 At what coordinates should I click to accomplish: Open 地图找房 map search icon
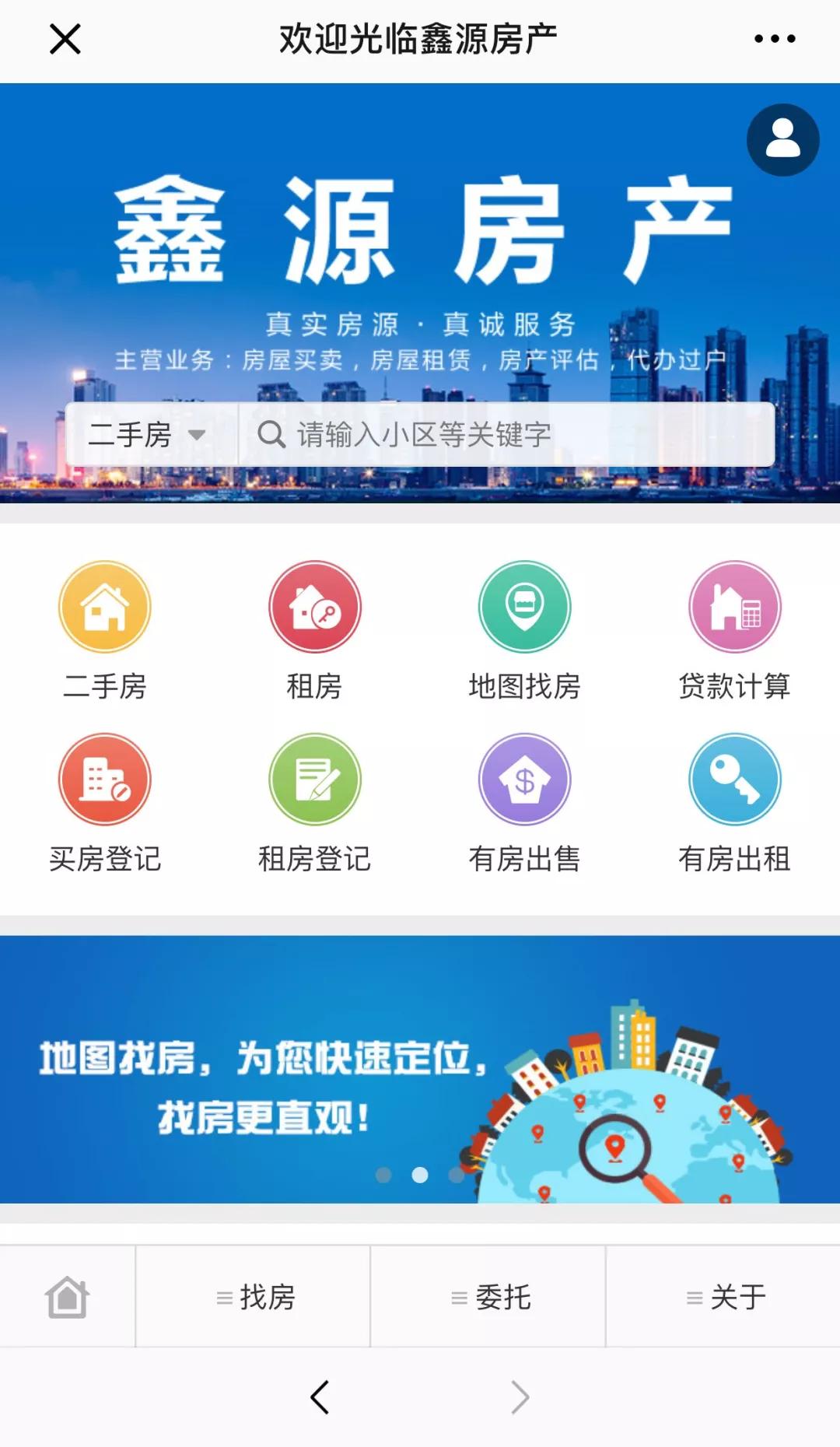[x=525, y=607]
